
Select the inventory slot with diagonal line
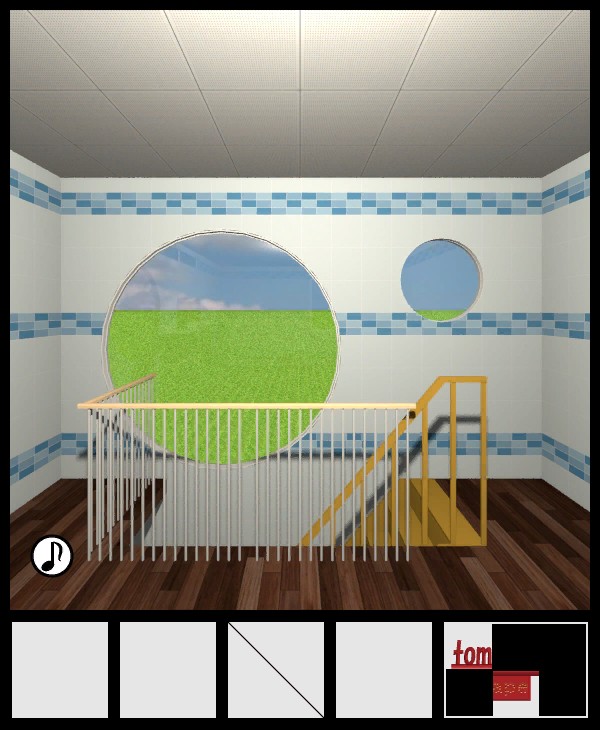(x=276, y=670)
